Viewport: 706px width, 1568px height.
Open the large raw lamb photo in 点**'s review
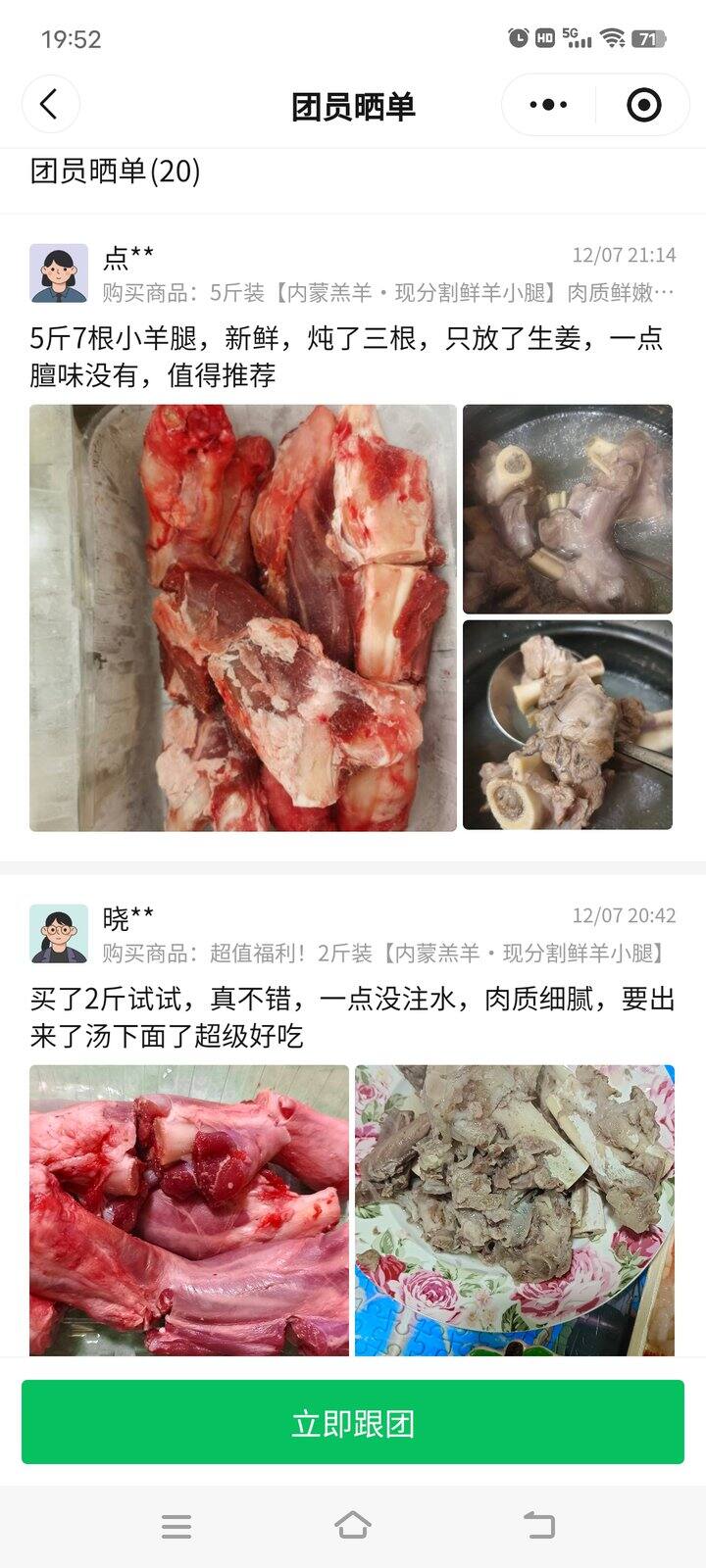(243, 618)
